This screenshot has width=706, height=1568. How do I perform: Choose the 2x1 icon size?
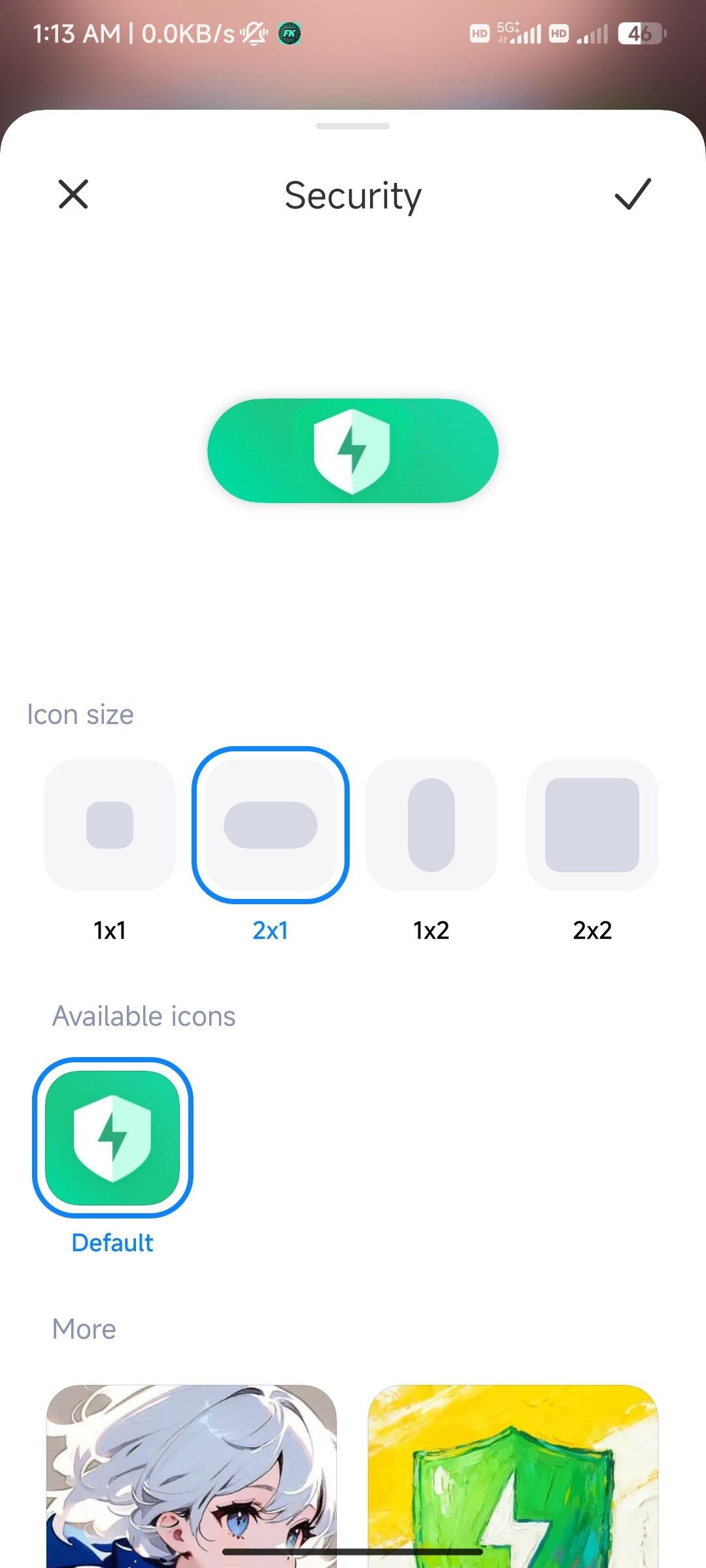[271, 825]
